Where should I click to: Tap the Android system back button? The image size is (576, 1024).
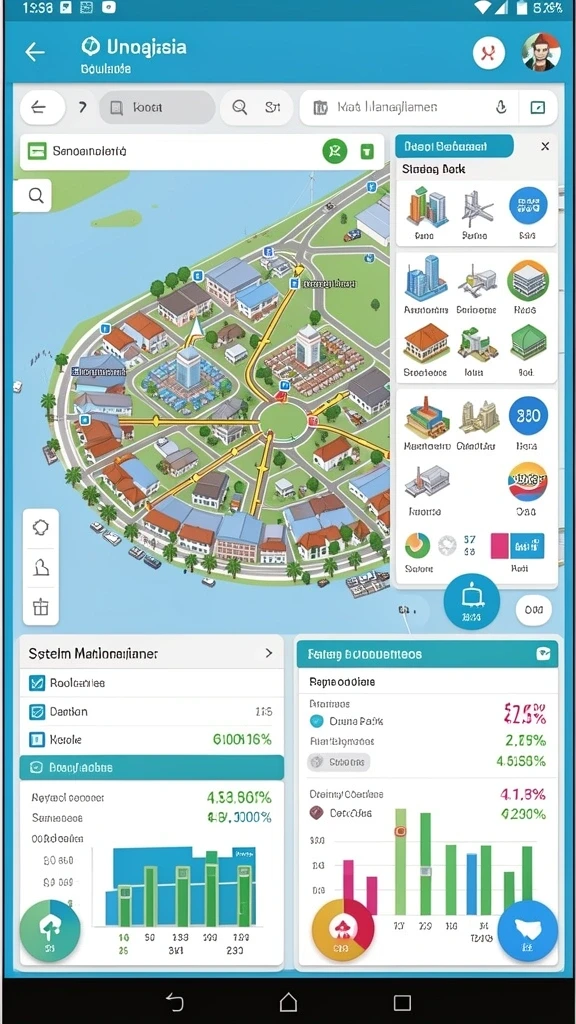click(174, 1002)
